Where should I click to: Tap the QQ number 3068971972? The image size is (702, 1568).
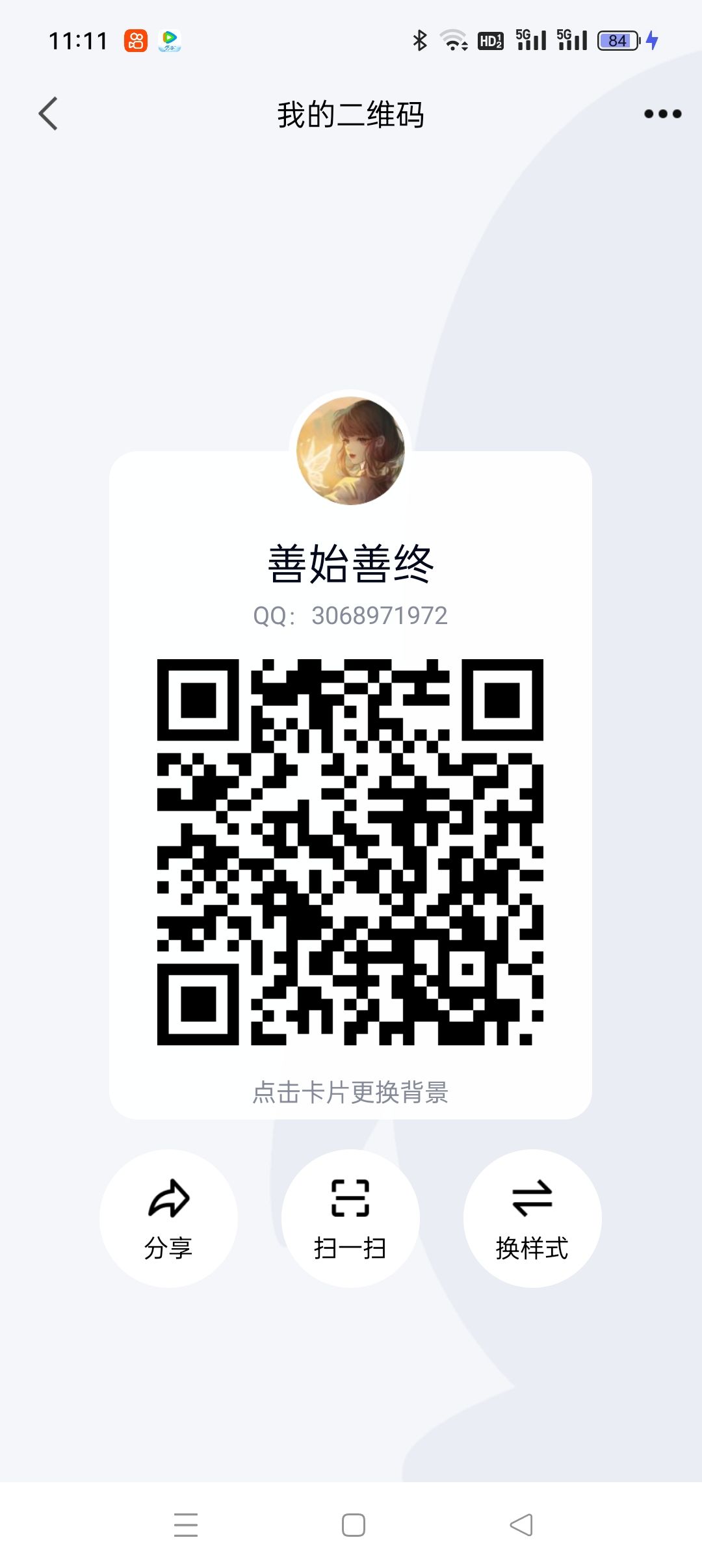(351, 615)
